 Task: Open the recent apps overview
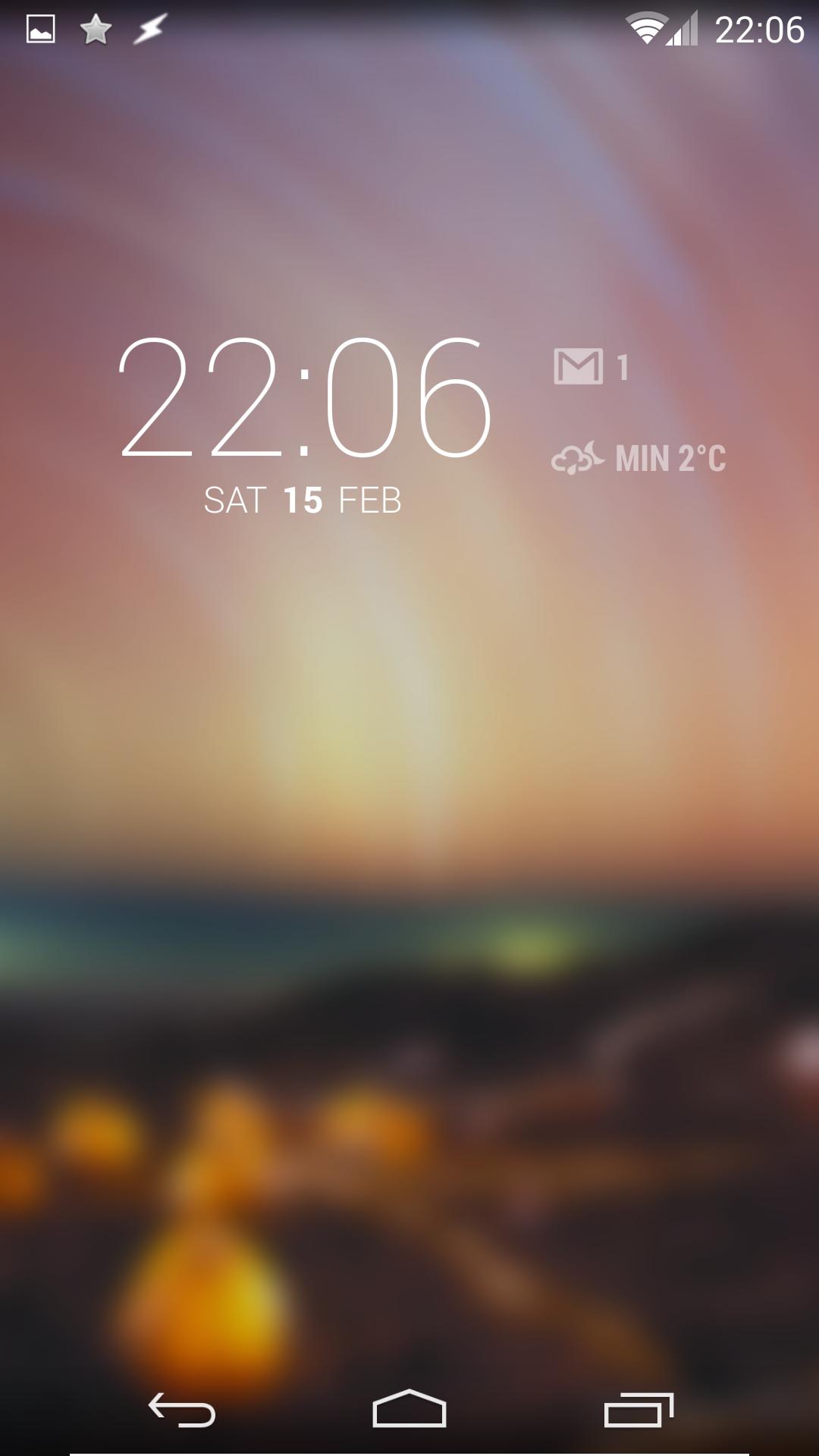click(x=639, y=1410)
